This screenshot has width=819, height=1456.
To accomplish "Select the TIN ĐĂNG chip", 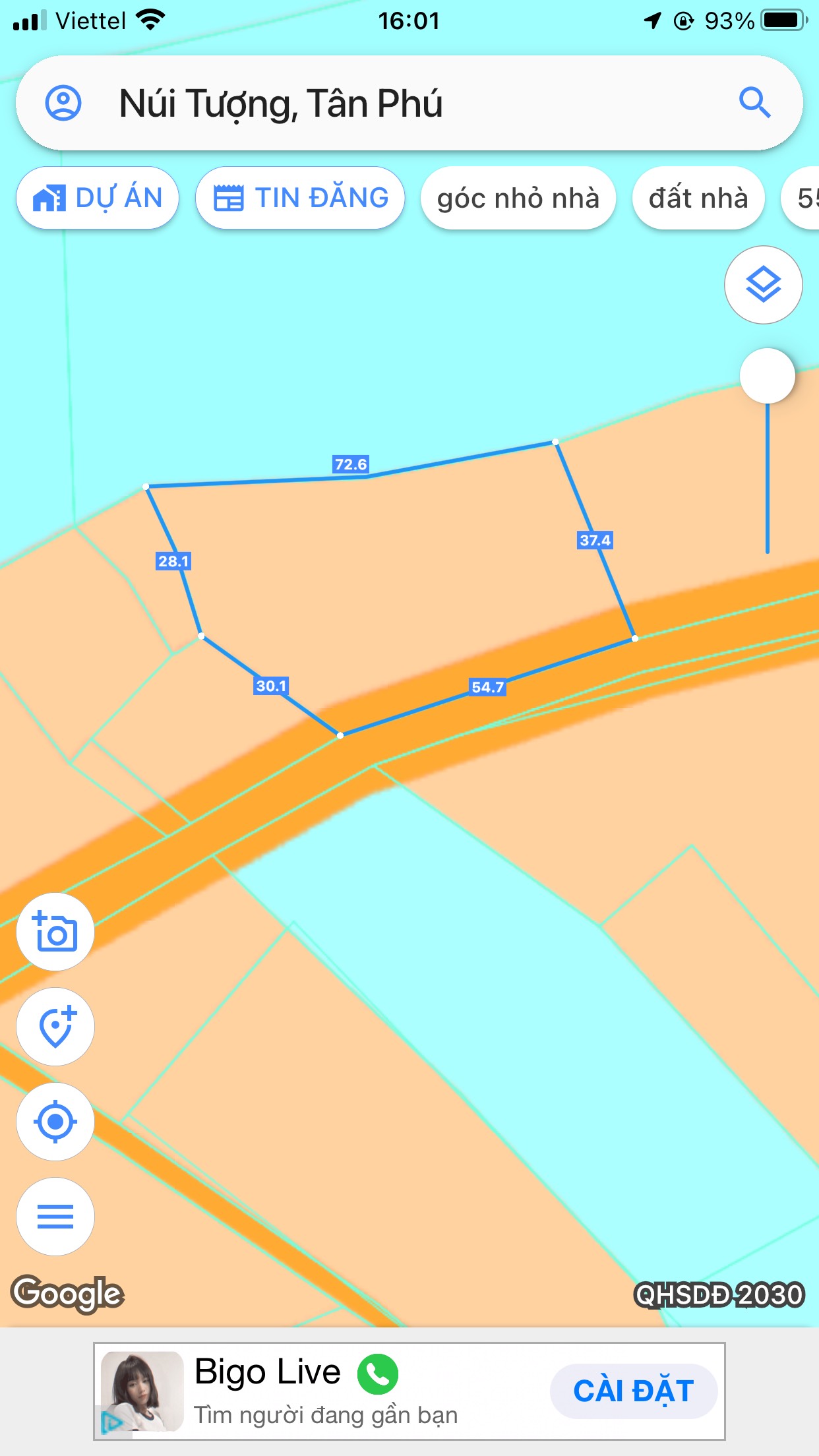I will pyautogui.click(x=301, y=198).
